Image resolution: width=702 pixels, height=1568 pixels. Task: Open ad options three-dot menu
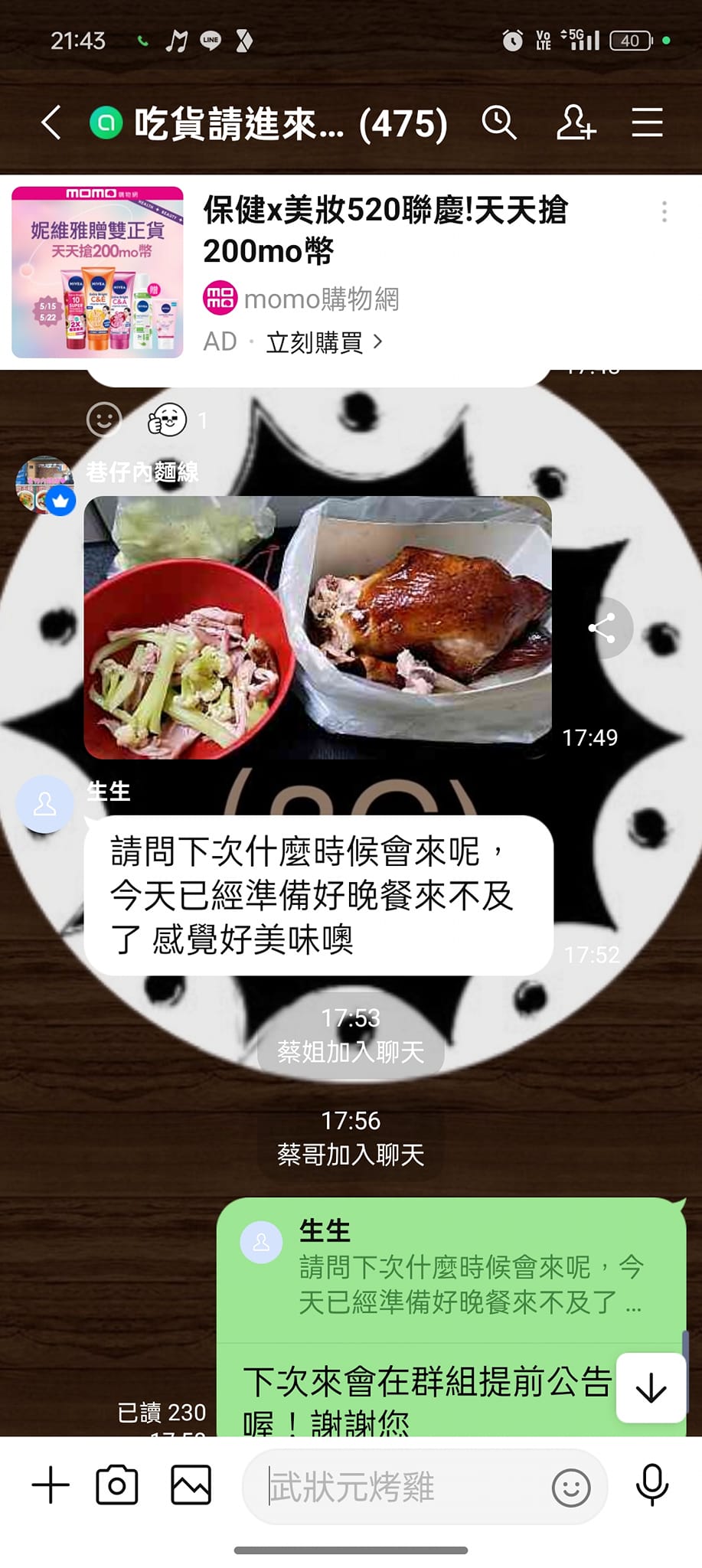[664, 212]
